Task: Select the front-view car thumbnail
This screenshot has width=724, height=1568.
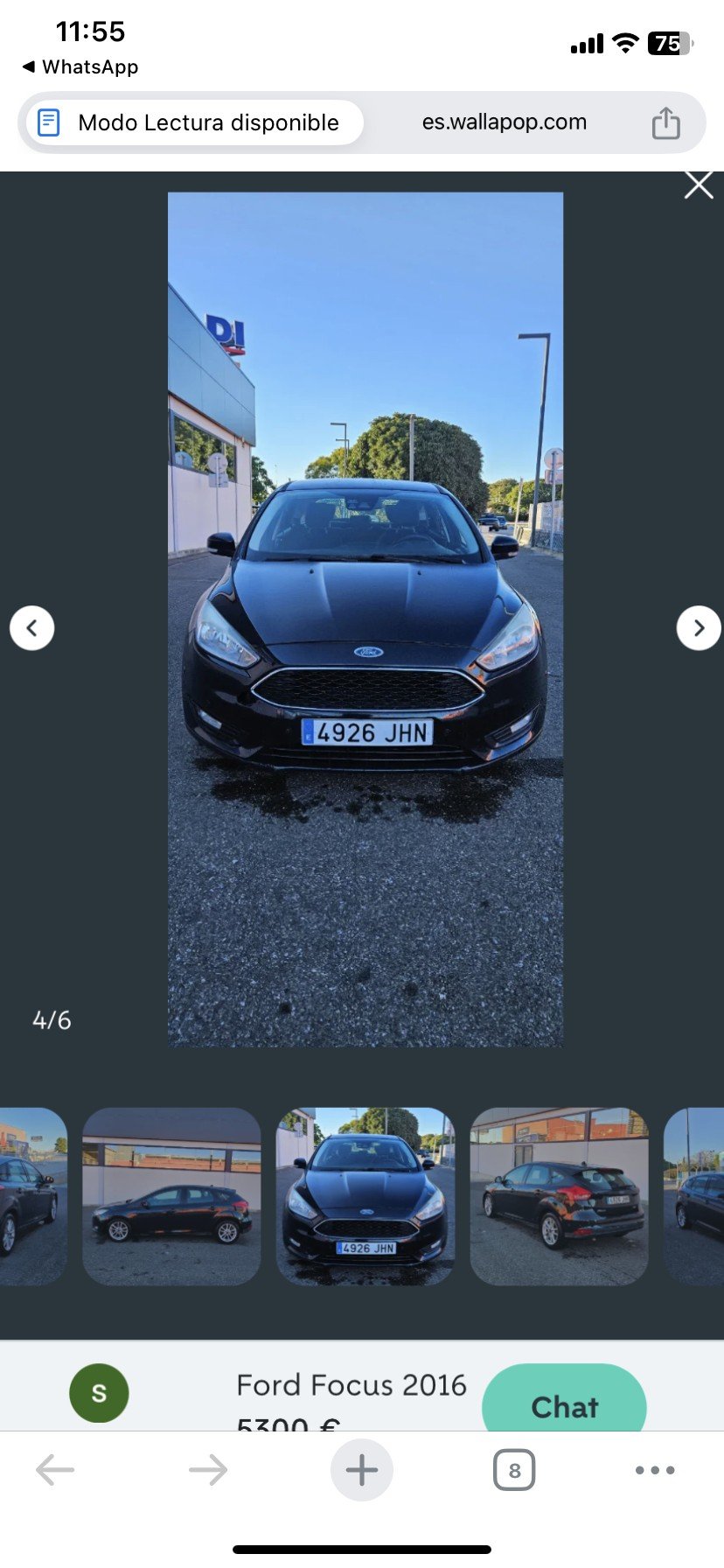Action: pyautogui.click(x=365, y=1196)
